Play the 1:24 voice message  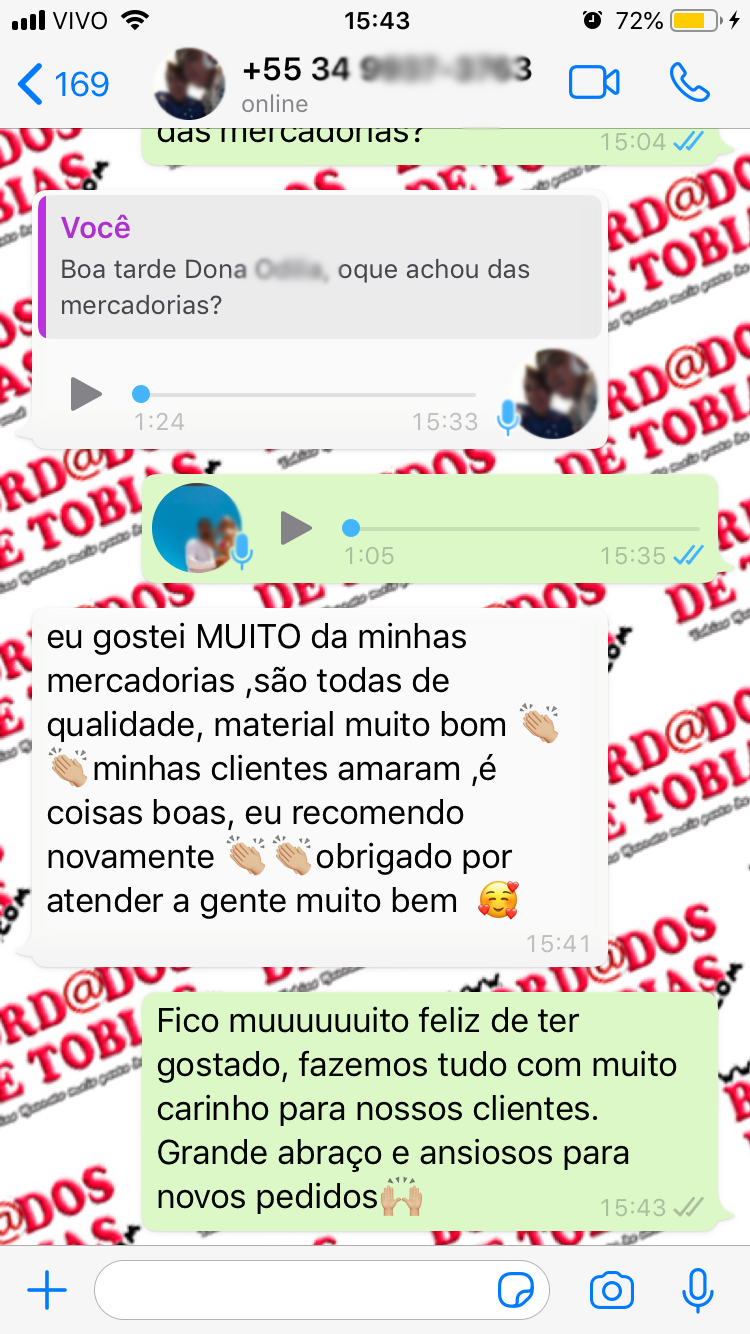tap(86, 394)
